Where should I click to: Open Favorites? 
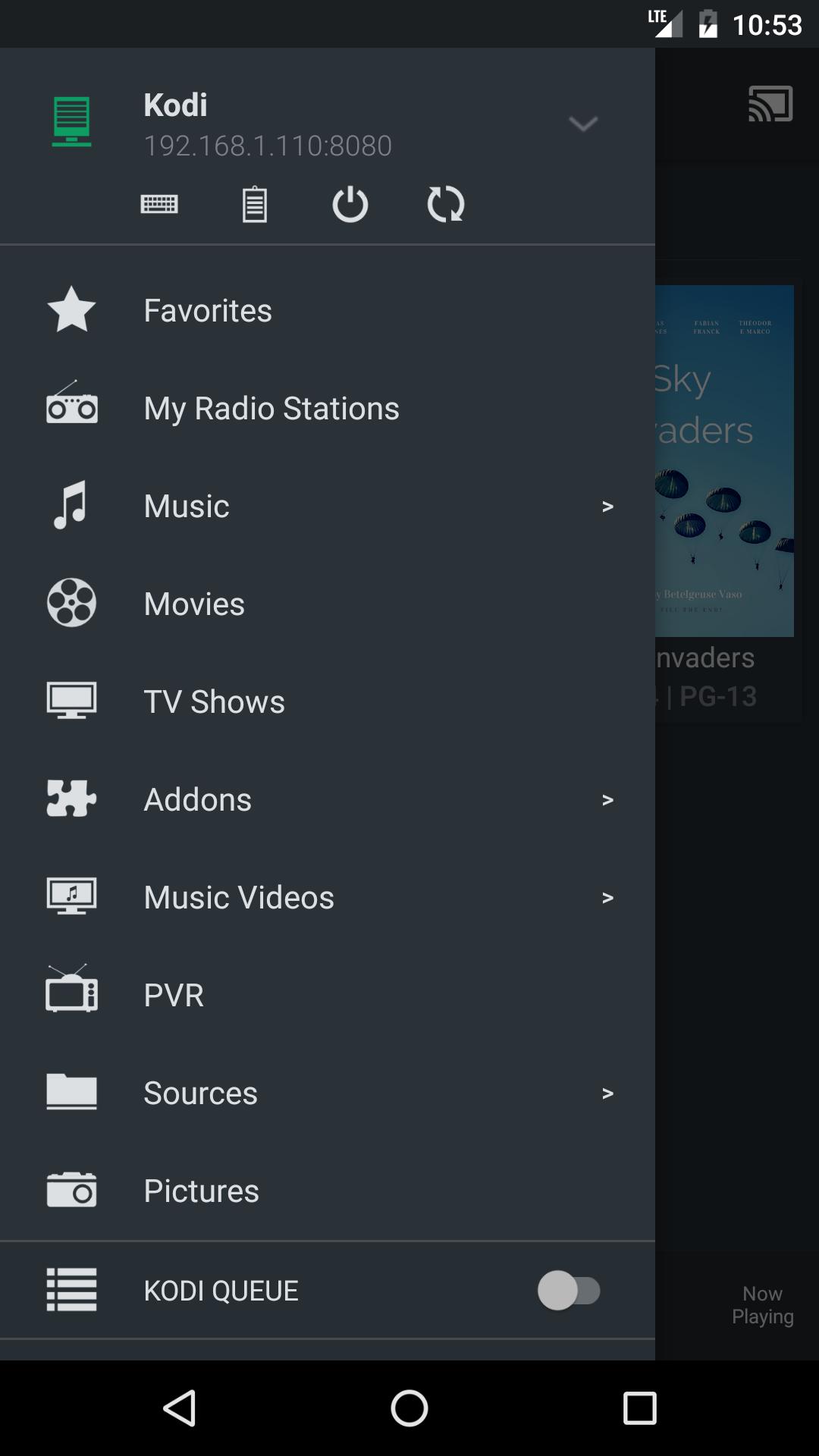(x=328, y=310)
